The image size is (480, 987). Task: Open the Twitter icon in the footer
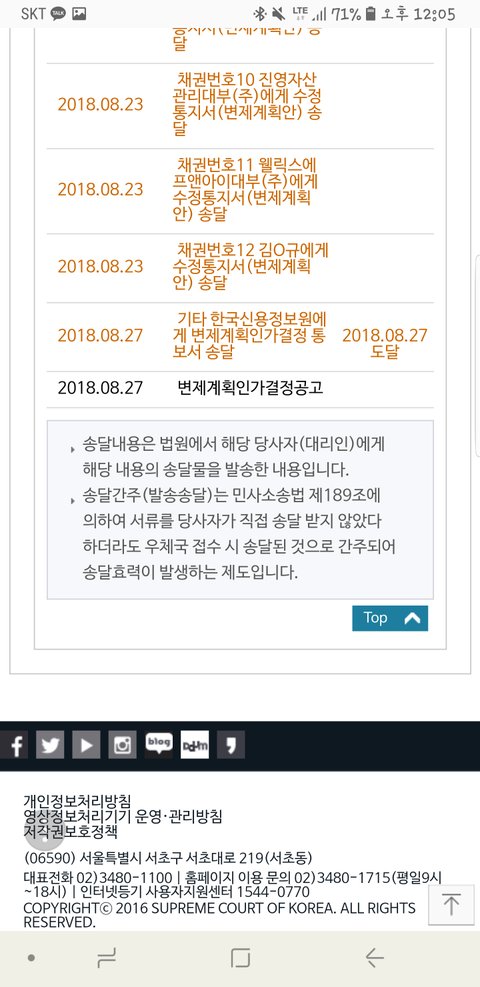[x=50, y=745]
